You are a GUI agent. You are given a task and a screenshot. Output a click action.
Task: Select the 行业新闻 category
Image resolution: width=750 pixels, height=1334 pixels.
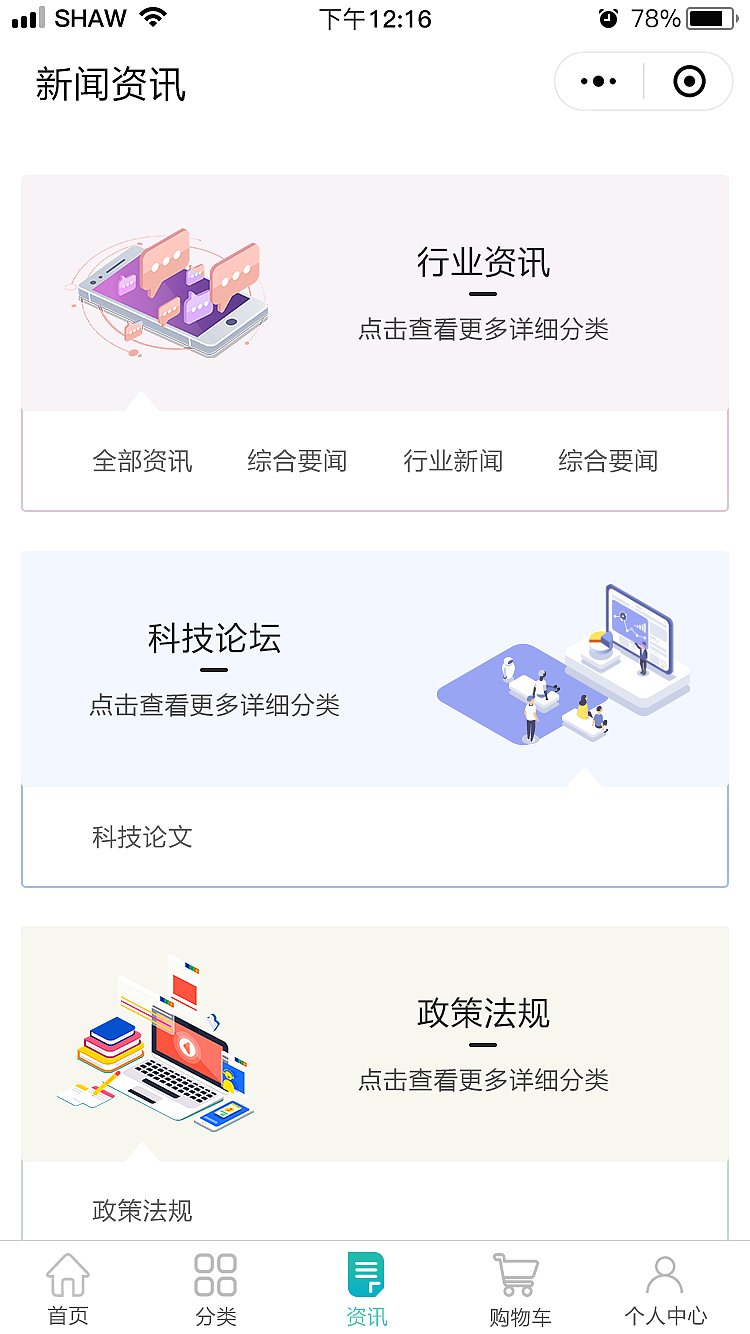(x=452, y=461)
